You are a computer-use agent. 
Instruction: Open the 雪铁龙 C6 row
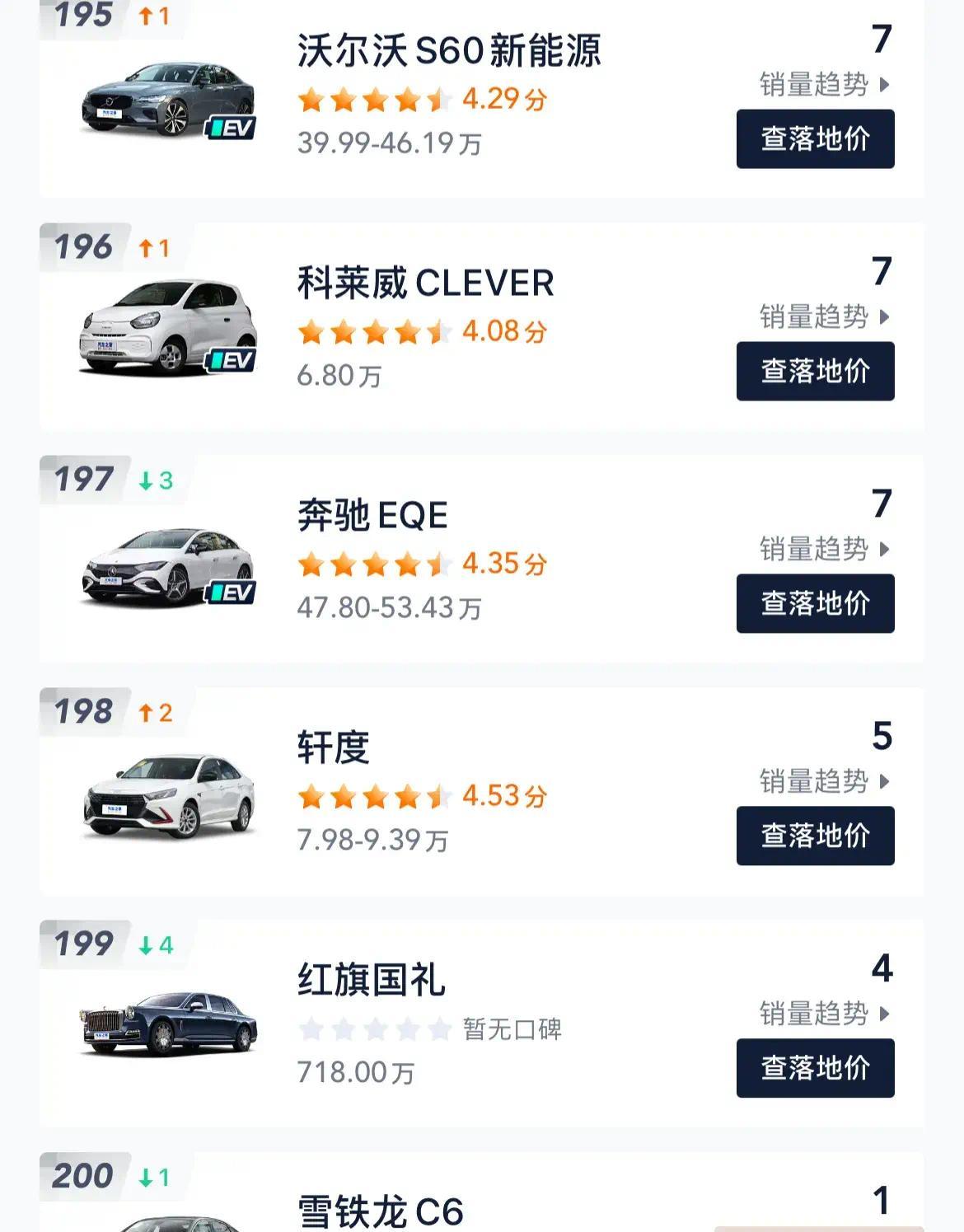[x=381, y=1211]
